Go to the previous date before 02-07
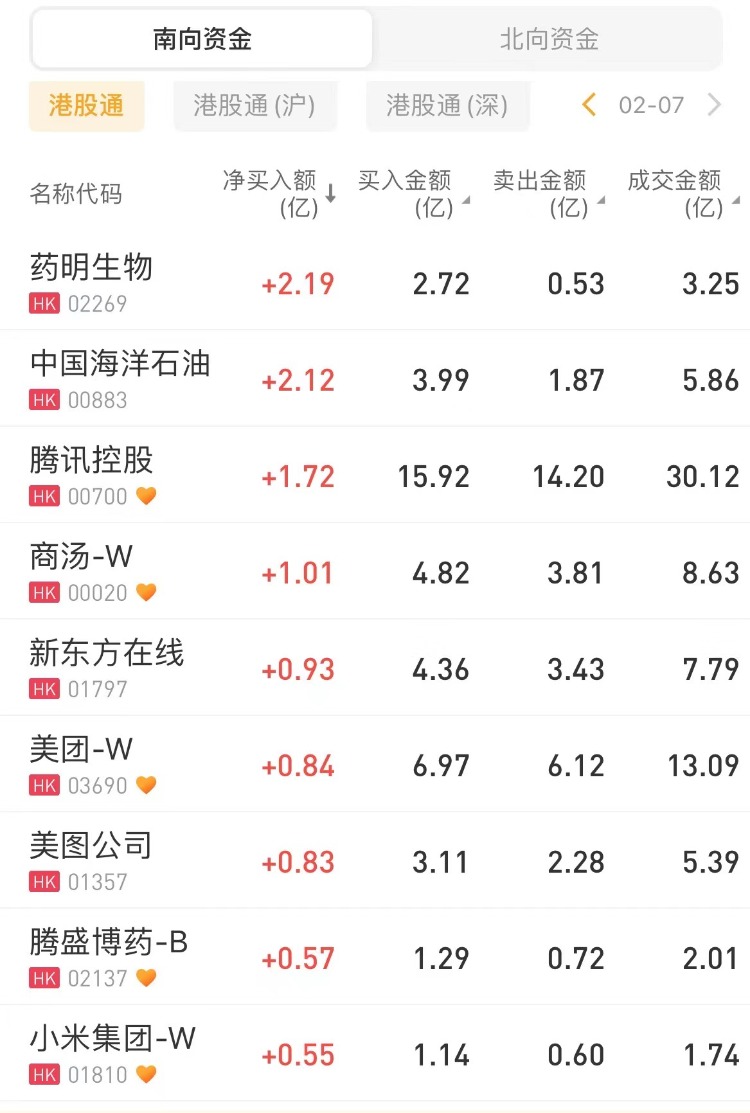Screen dimensions: 750x1113 coord(589,105)
